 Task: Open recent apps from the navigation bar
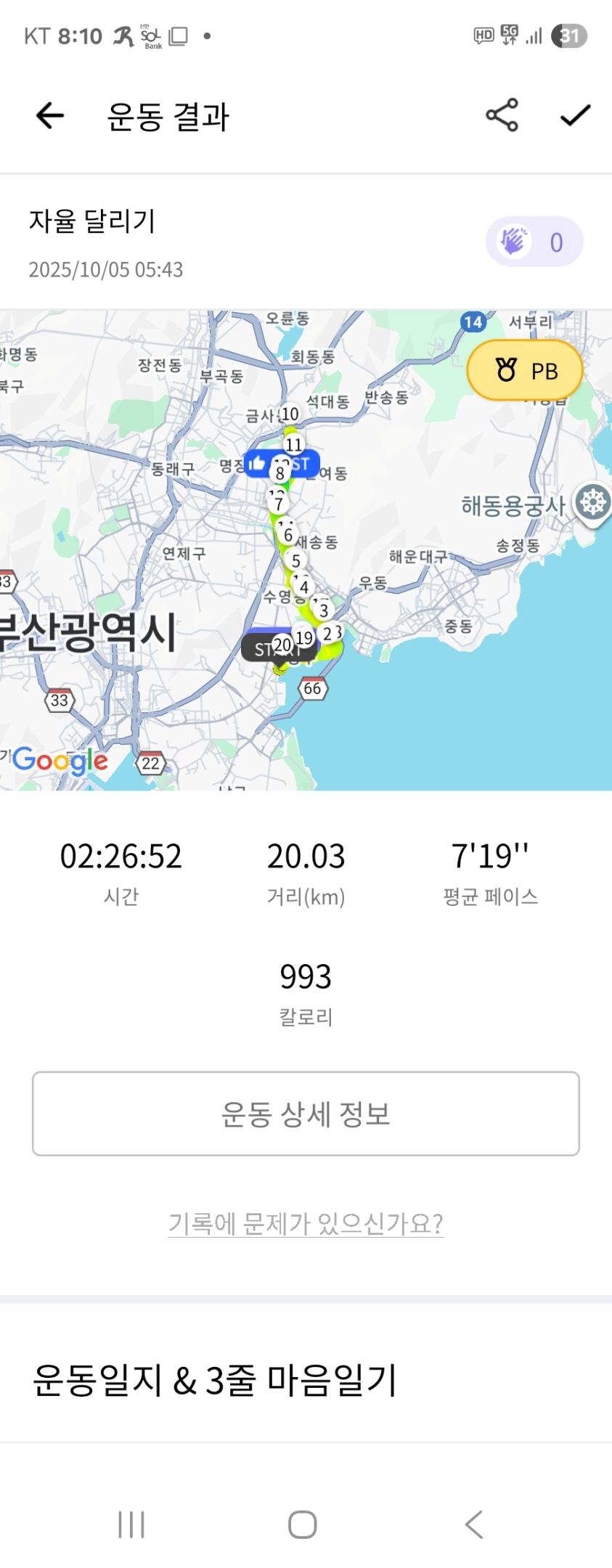click(131, 1524)
